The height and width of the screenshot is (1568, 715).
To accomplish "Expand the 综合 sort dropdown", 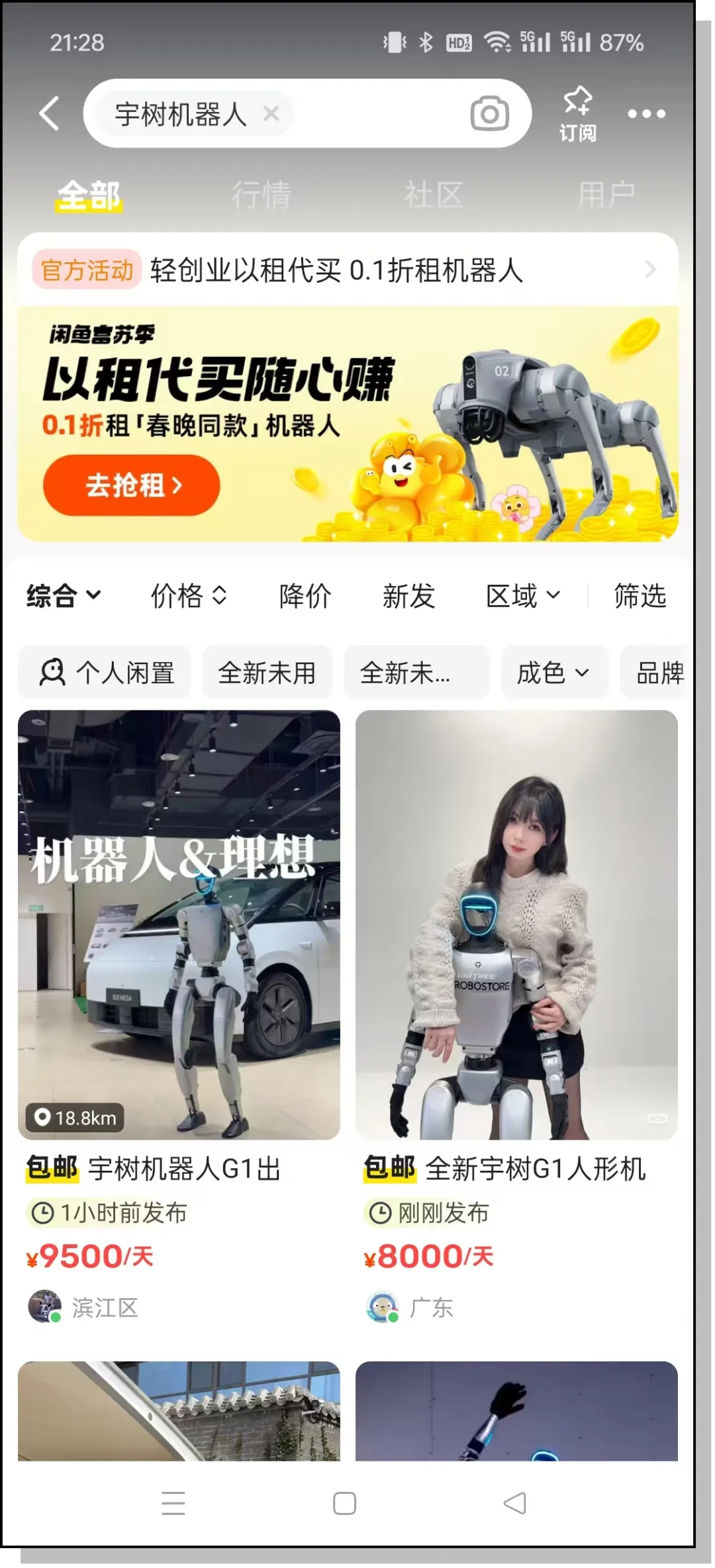I will (x=64, y=595).
